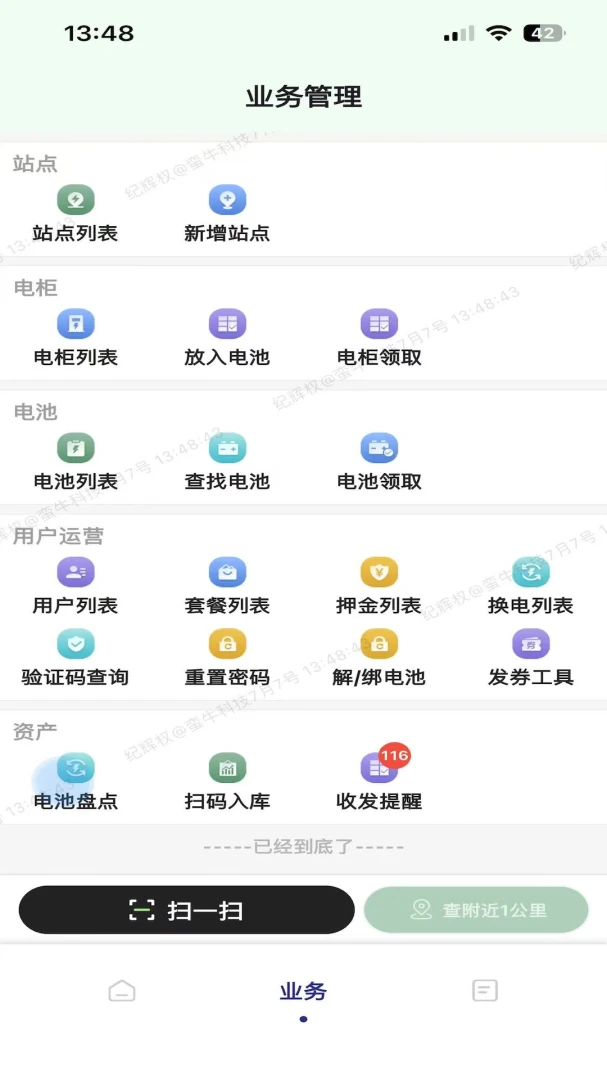Tap 查找电池 to find a battery

[x=227, y=462]
